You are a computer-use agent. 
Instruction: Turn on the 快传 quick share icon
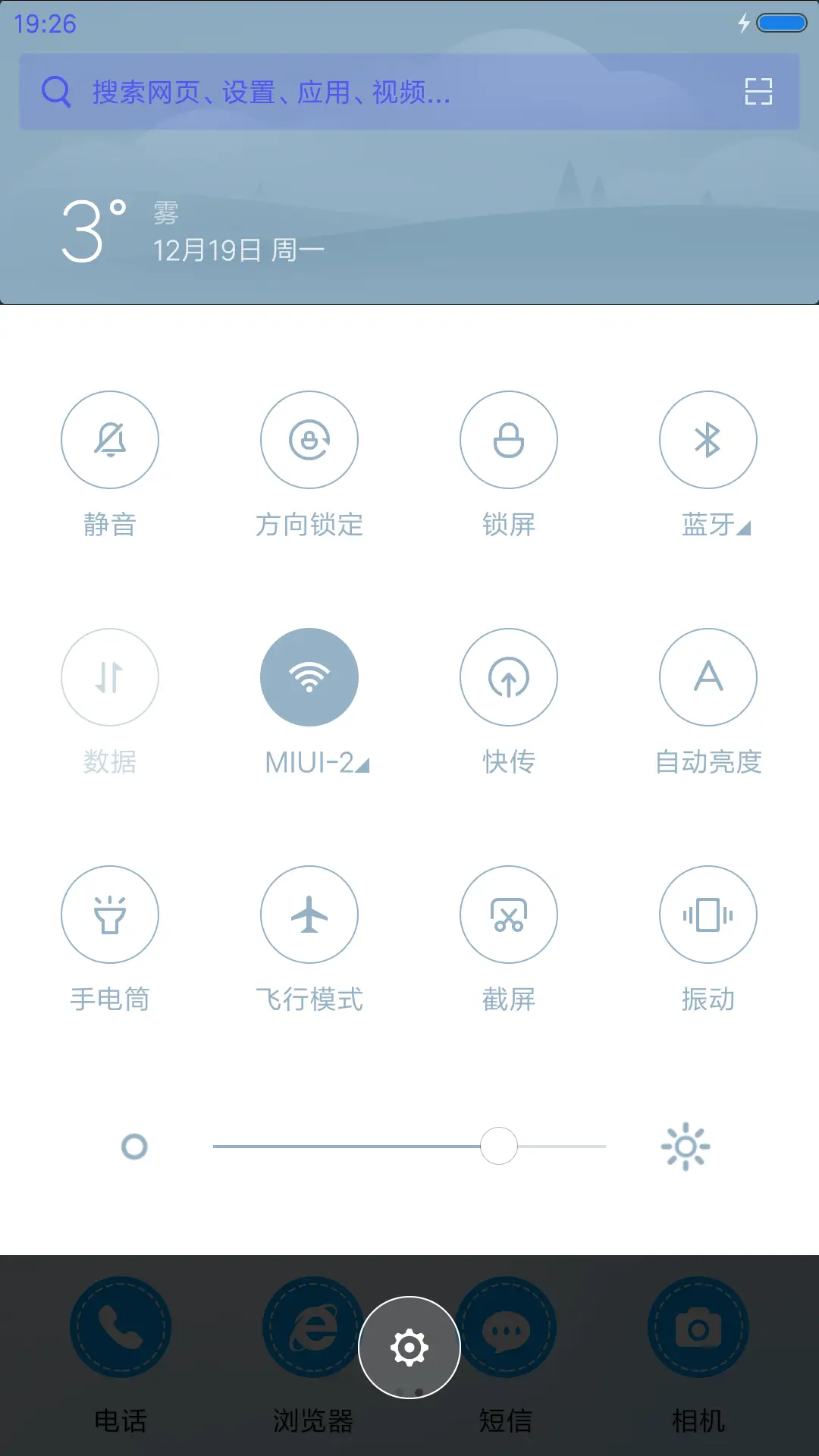click(x=509, y=677)
